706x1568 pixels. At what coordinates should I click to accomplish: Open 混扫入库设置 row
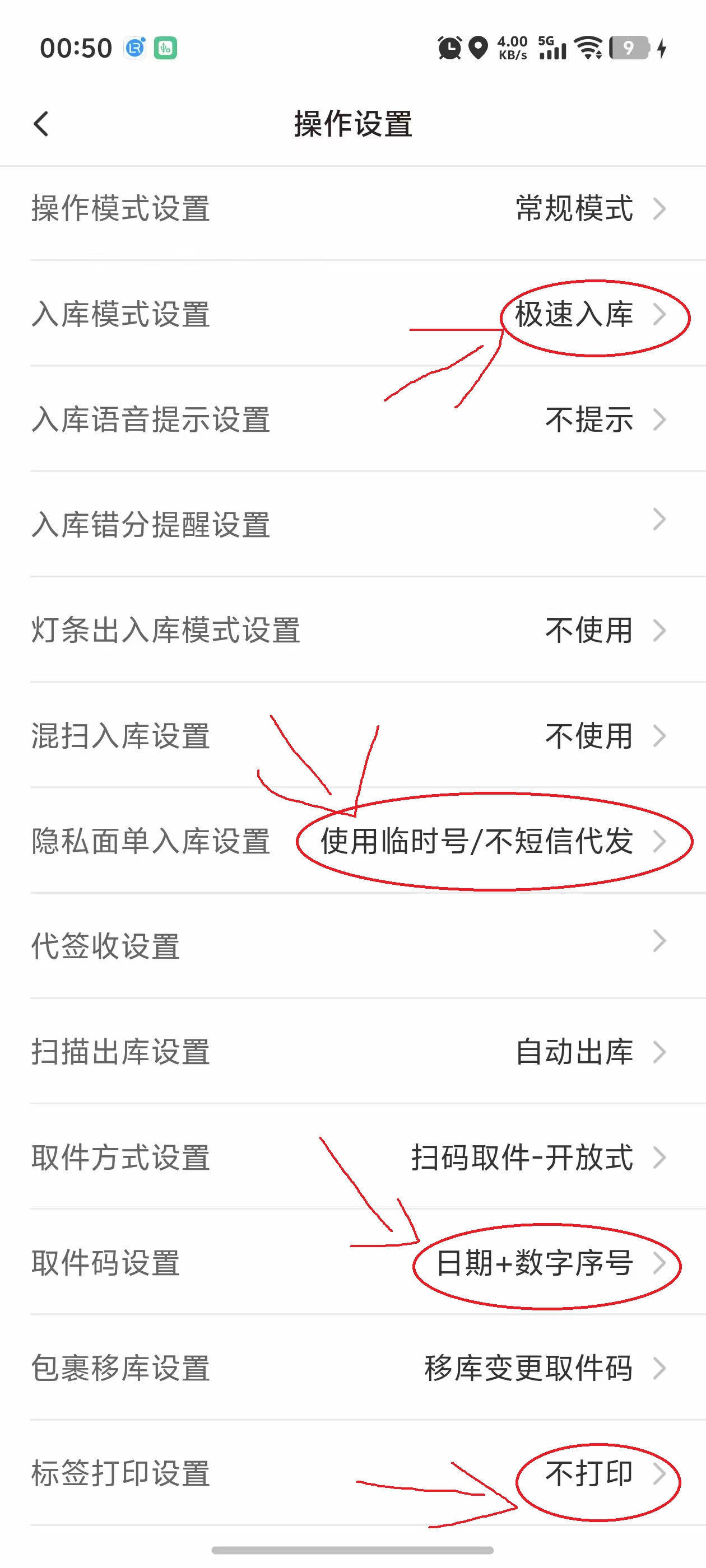pos(352,736)
